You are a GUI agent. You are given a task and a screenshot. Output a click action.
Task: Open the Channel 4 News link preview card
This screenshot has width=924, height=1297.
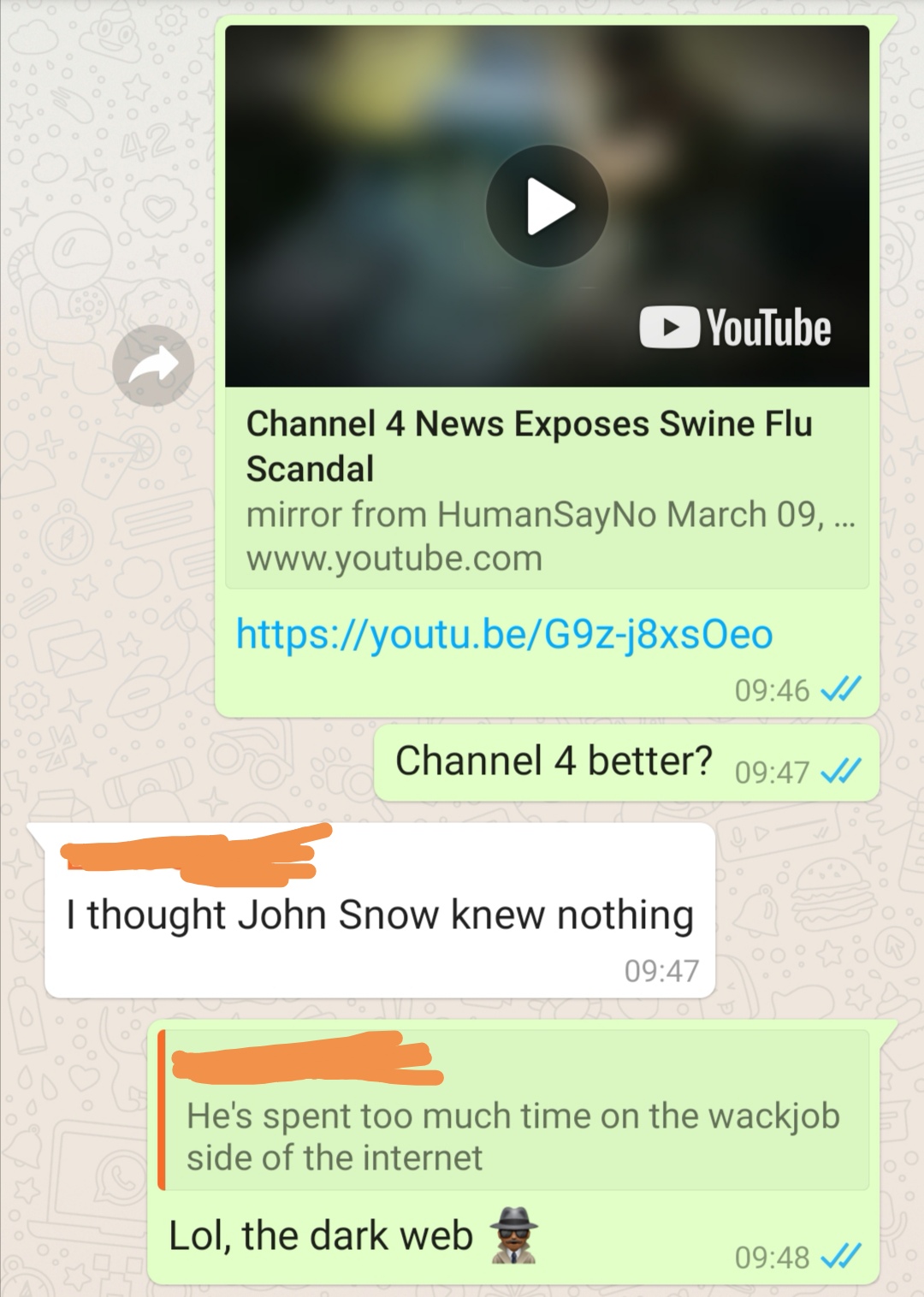point(547,488)
